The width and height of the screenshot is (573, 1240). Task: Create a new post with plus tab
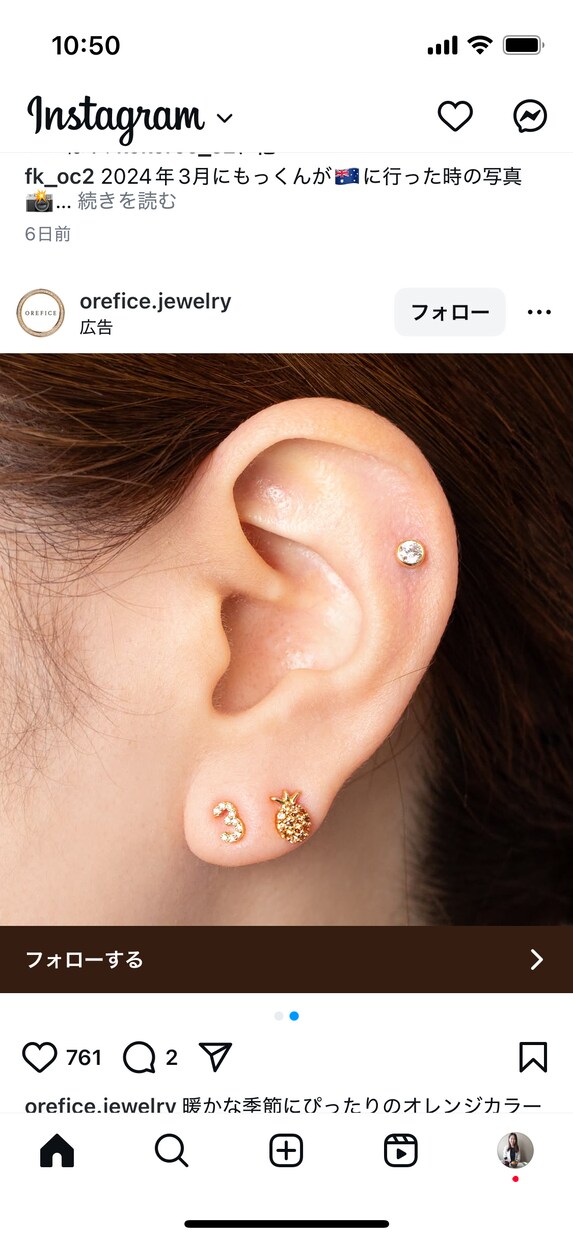[x=286, y=1152]
